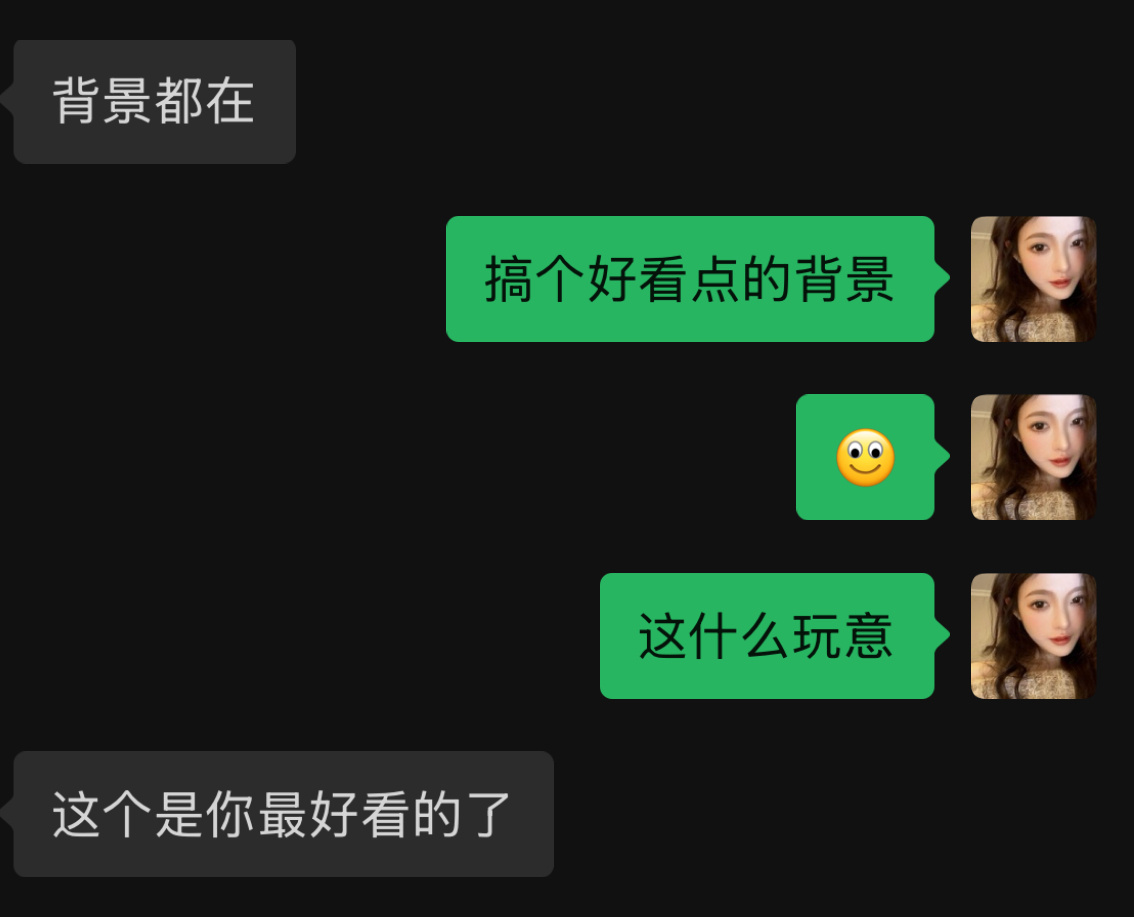This screenshot has height=917, width=1134.
Task: Tap profile picture next to smiley emoji message
Action: (1033, 457)
